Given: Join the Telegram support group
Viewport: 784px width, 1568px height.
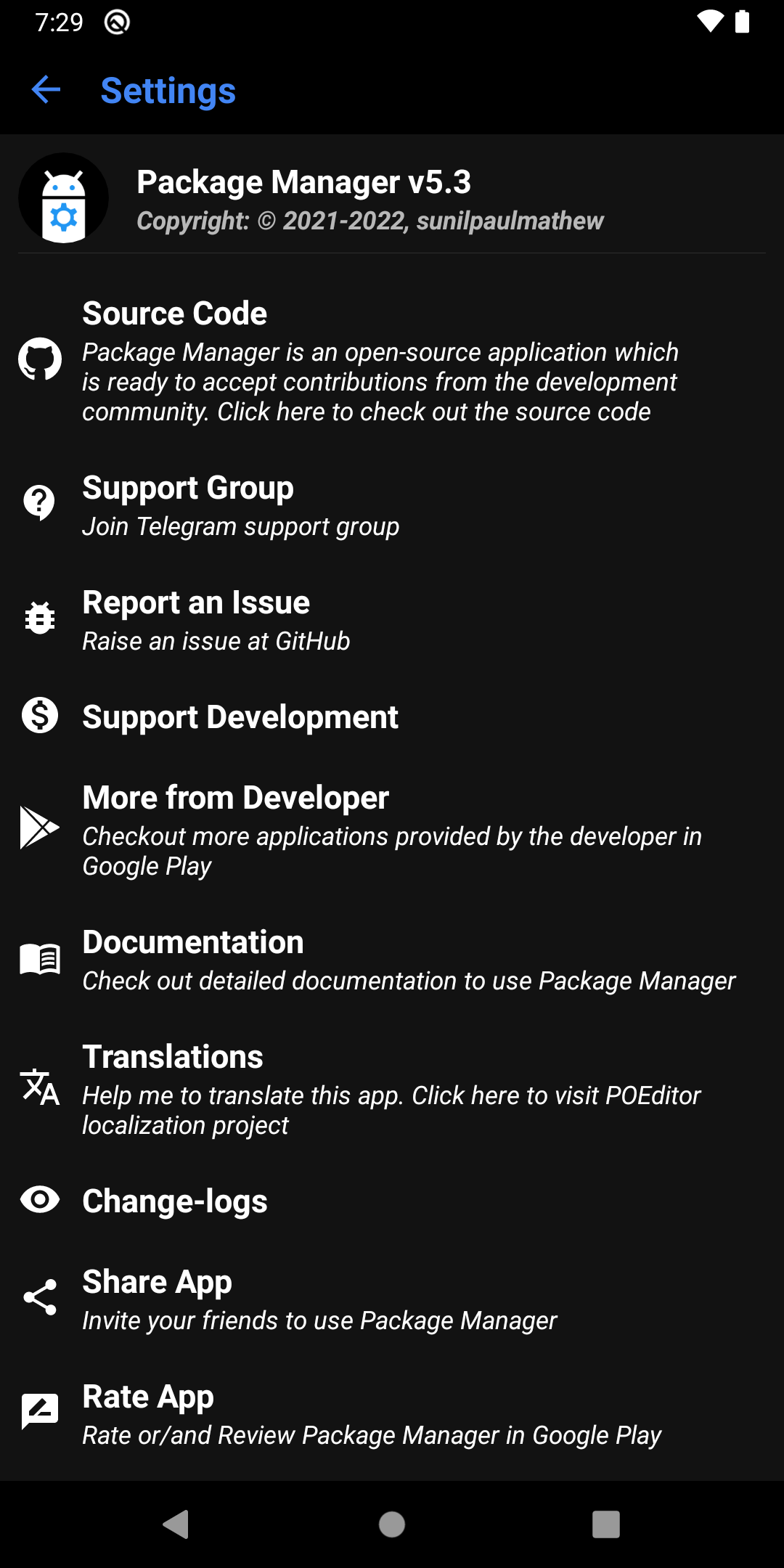Looking at the screenshot, I should pos(392,505).
